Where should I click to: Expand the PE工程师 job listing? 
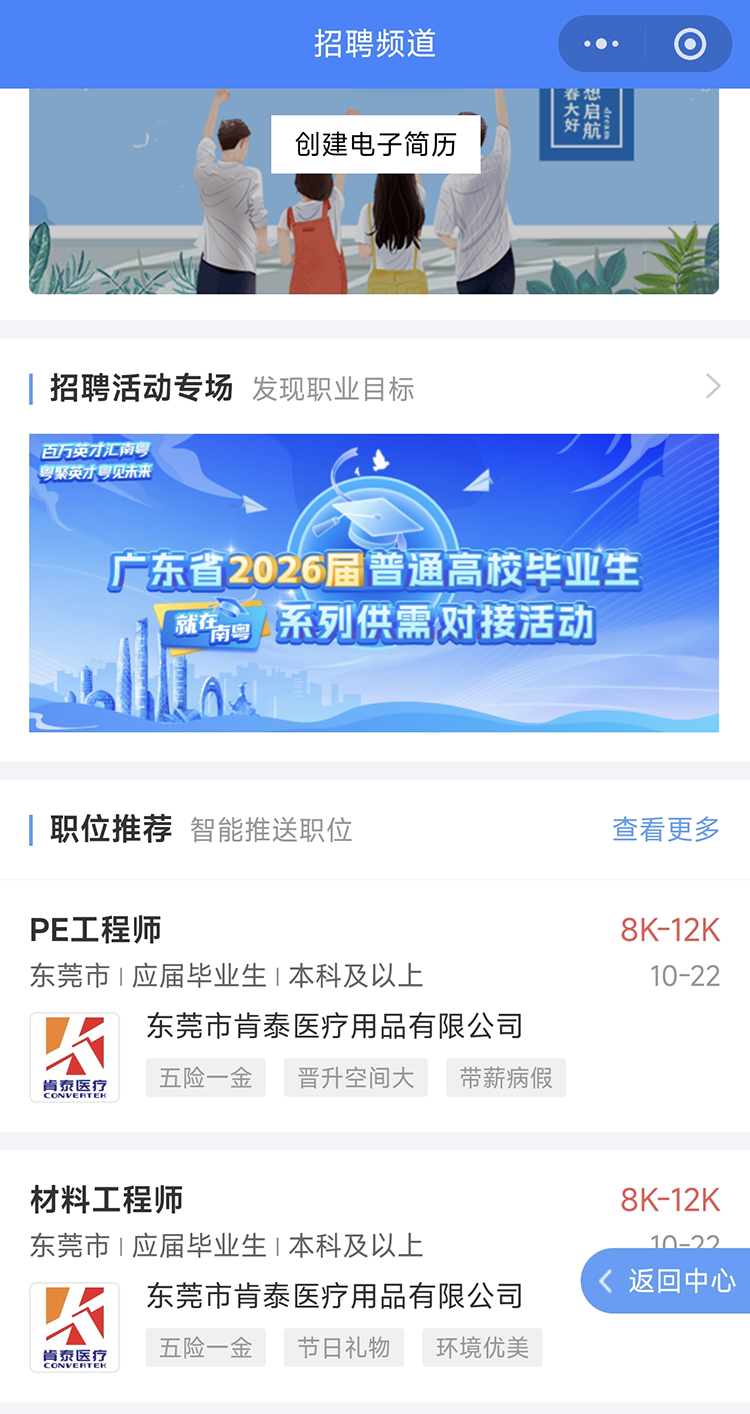click(95, 928)
